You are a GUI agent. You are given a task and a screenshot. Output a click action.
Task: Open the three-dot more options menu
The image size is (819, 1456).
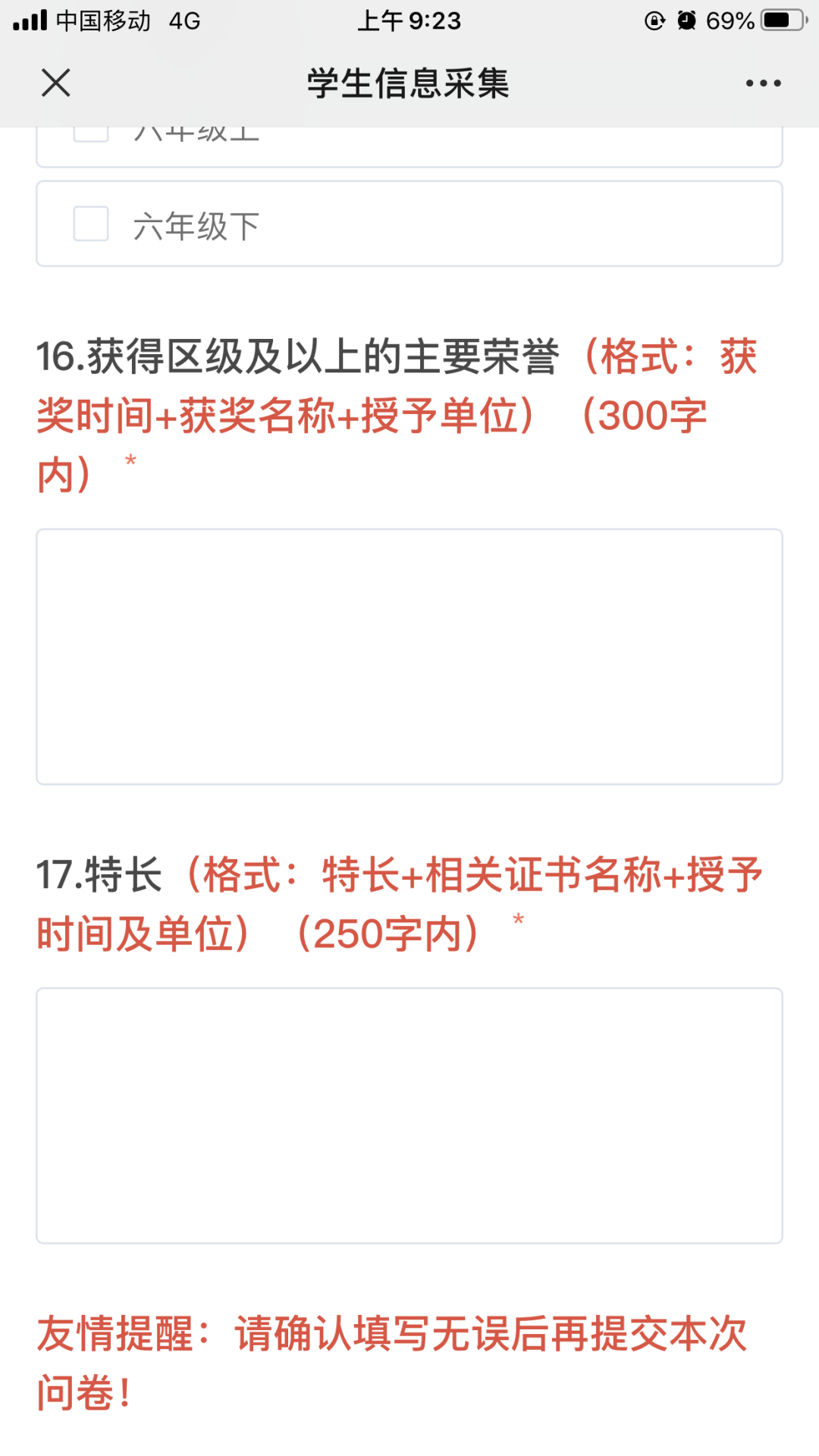click(x=763, y=83)
